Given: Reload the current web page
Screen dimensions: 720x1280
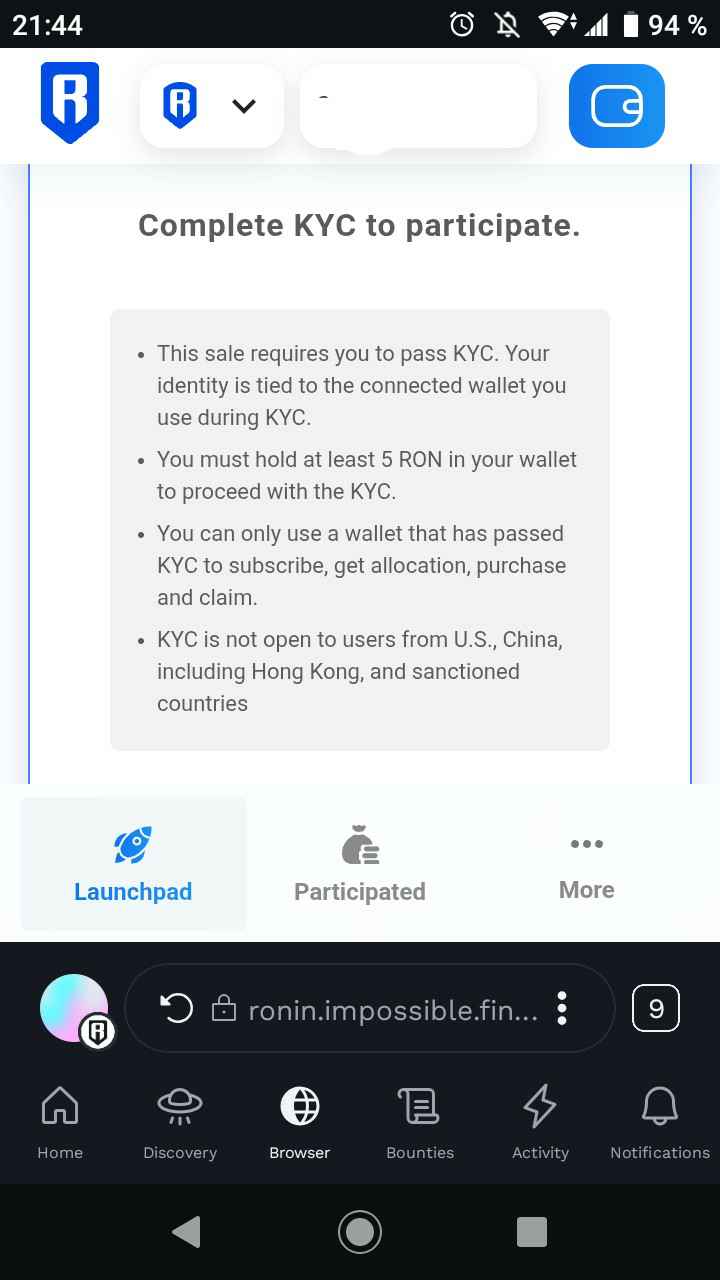Looking at the screenshot, I should [177, 1009].
